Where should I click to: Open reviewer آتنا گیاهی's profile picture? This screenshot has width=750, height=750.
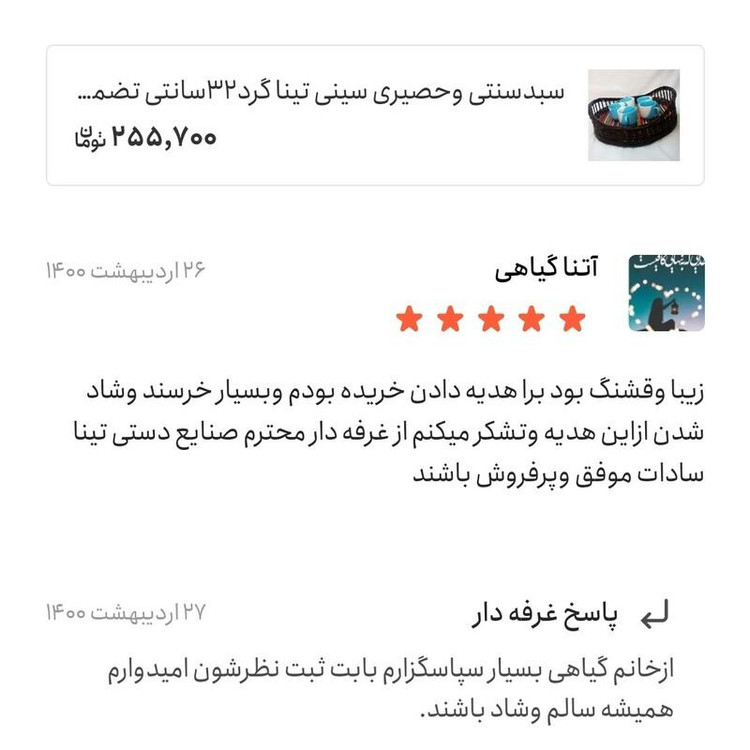pyautogui.click(x=666, y=293)
